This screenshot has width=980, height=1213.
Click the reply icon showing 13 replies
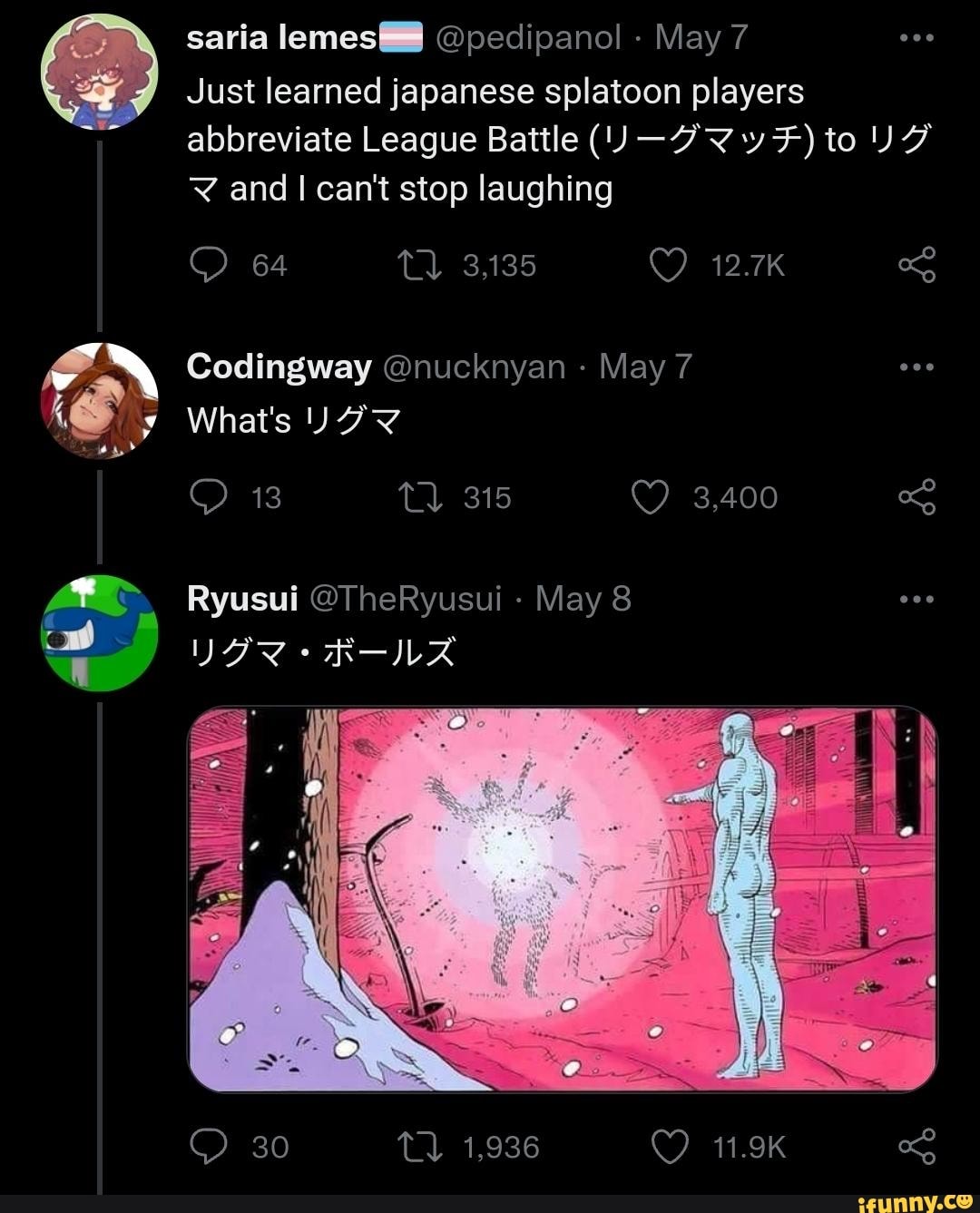(211, 496)
